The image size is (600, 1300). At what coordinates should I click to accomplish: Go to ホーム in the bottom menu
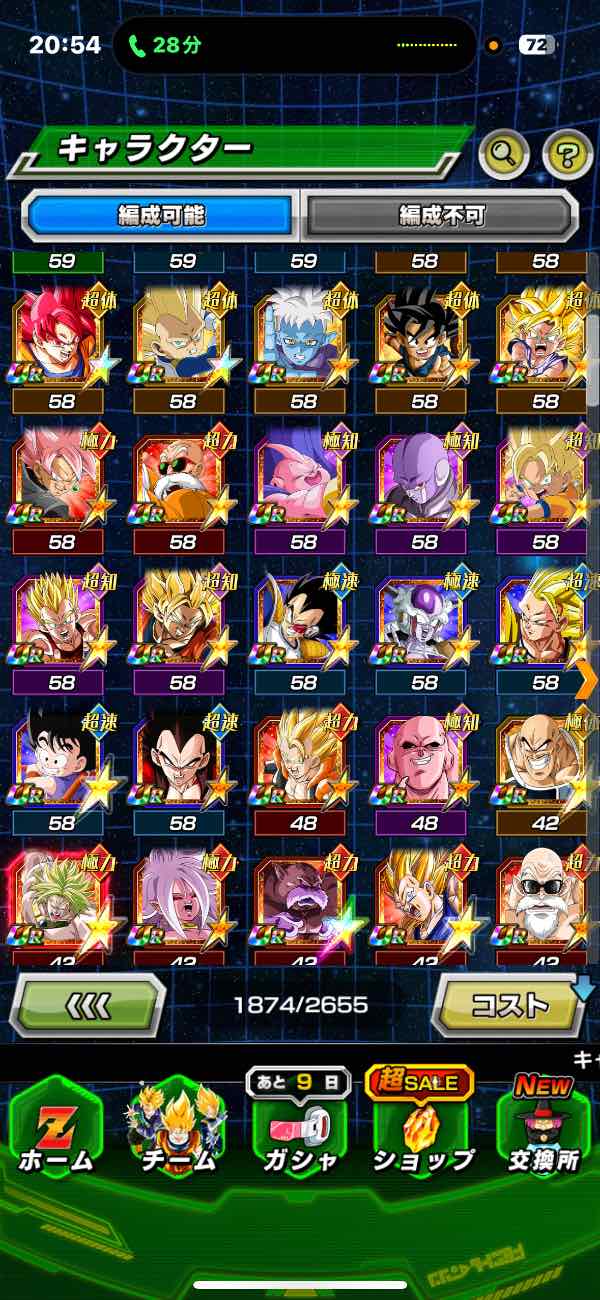point(55,1128)
